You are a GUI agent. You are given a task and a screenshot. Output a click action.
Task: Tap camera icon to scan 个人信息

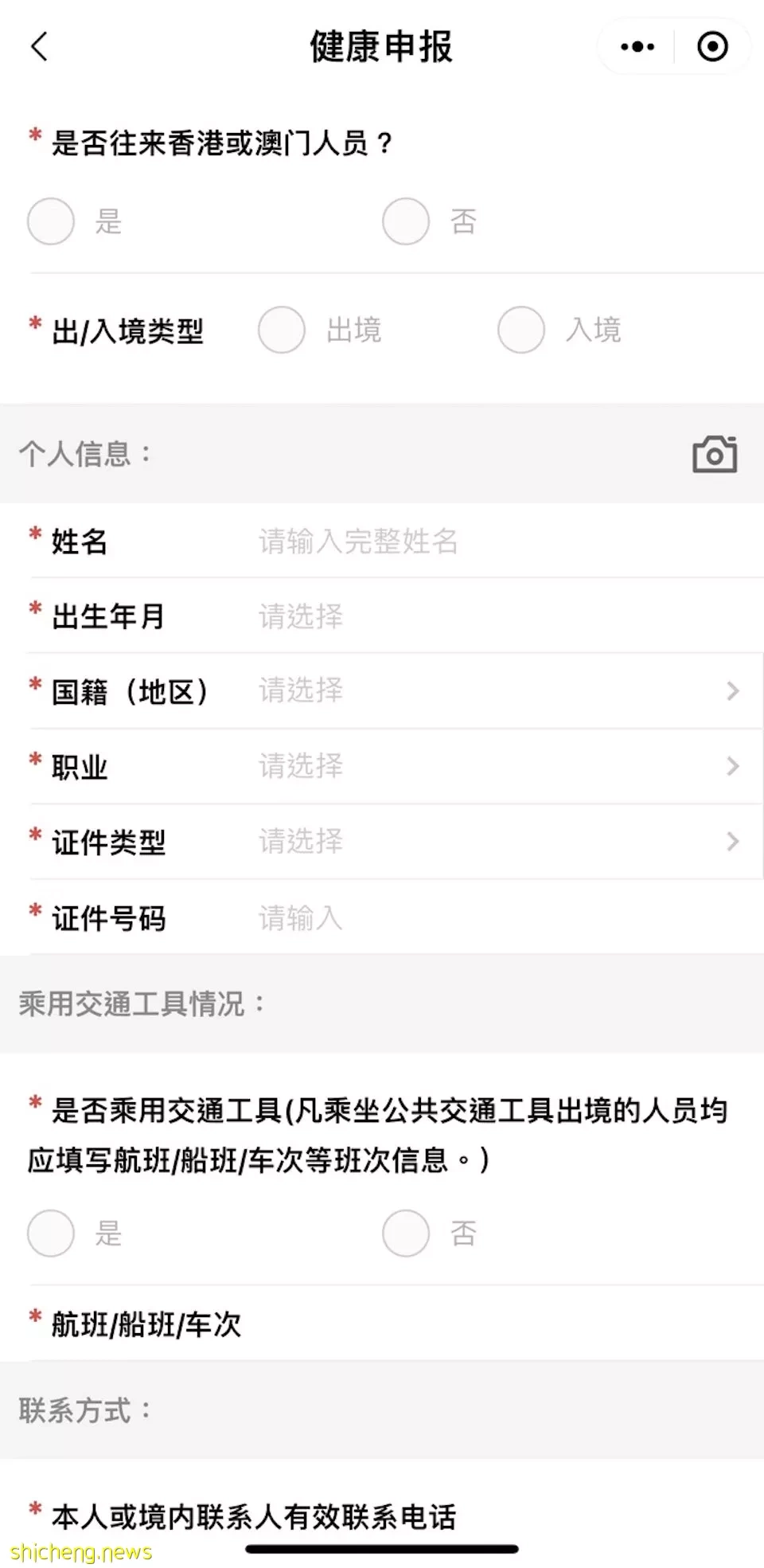(715, 455)
